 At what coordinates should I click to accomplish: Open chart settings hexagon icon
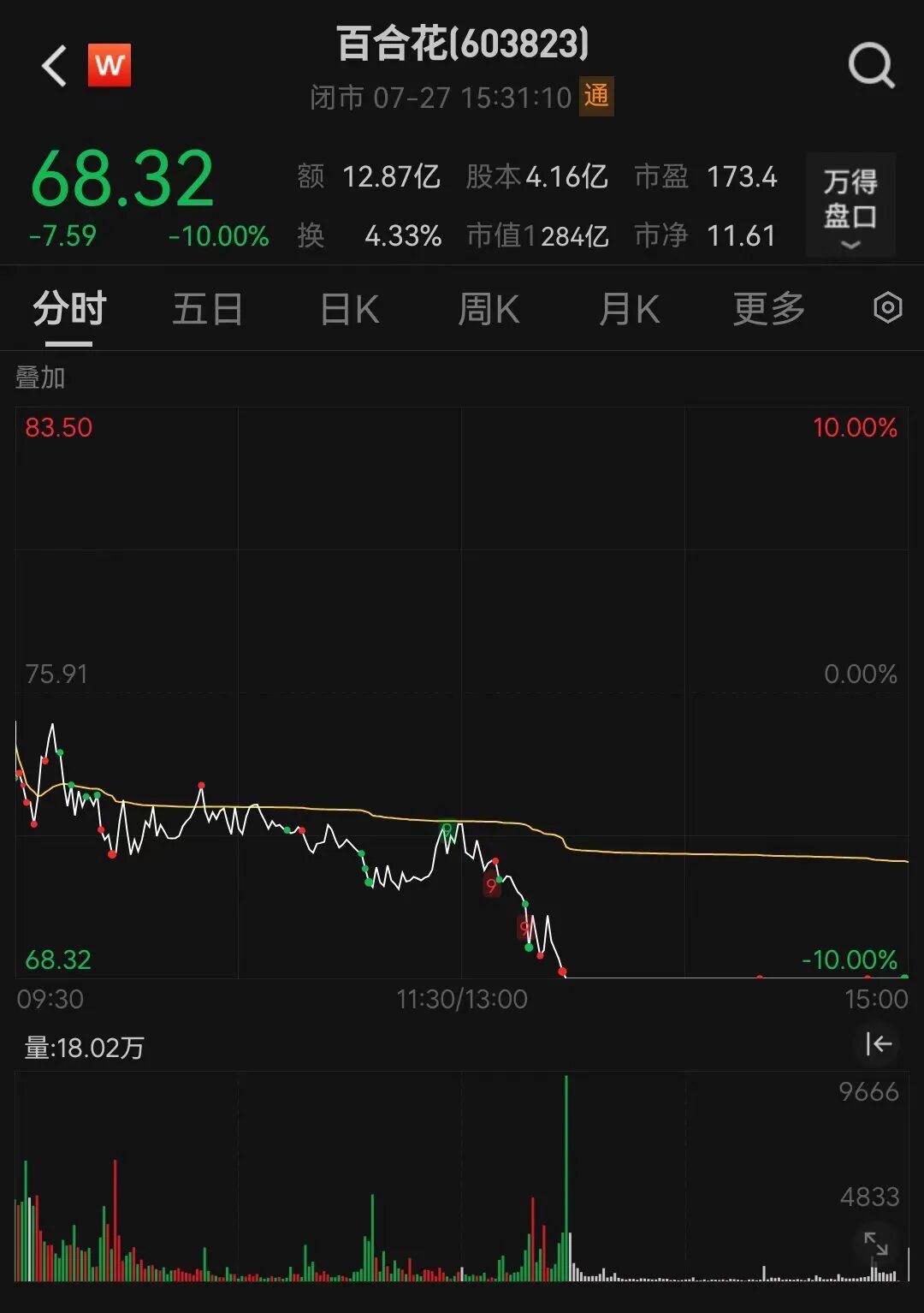887,307
